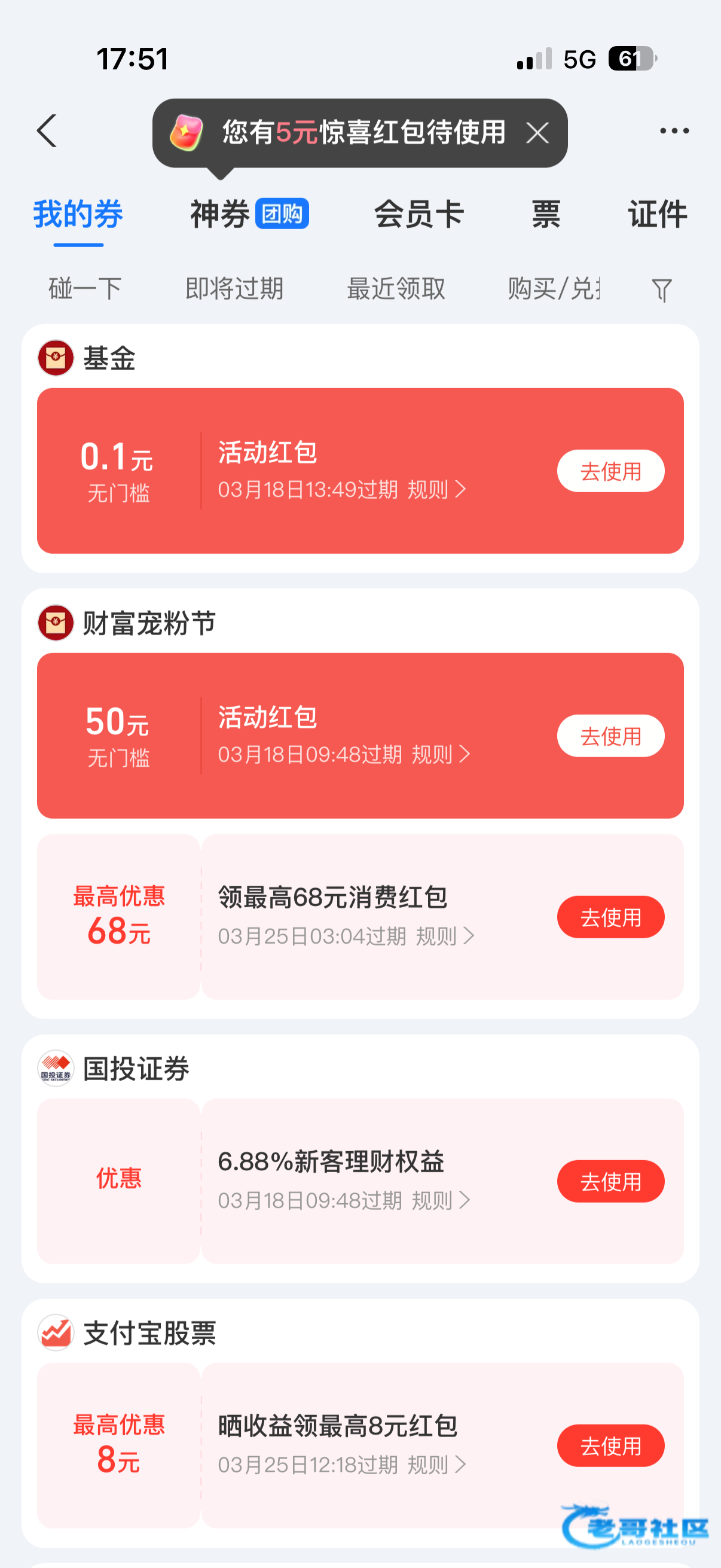Use the 领最高68元消费红包 coupon
The width and height of the screenshot is (721, 1568).
tap(610, 917)
